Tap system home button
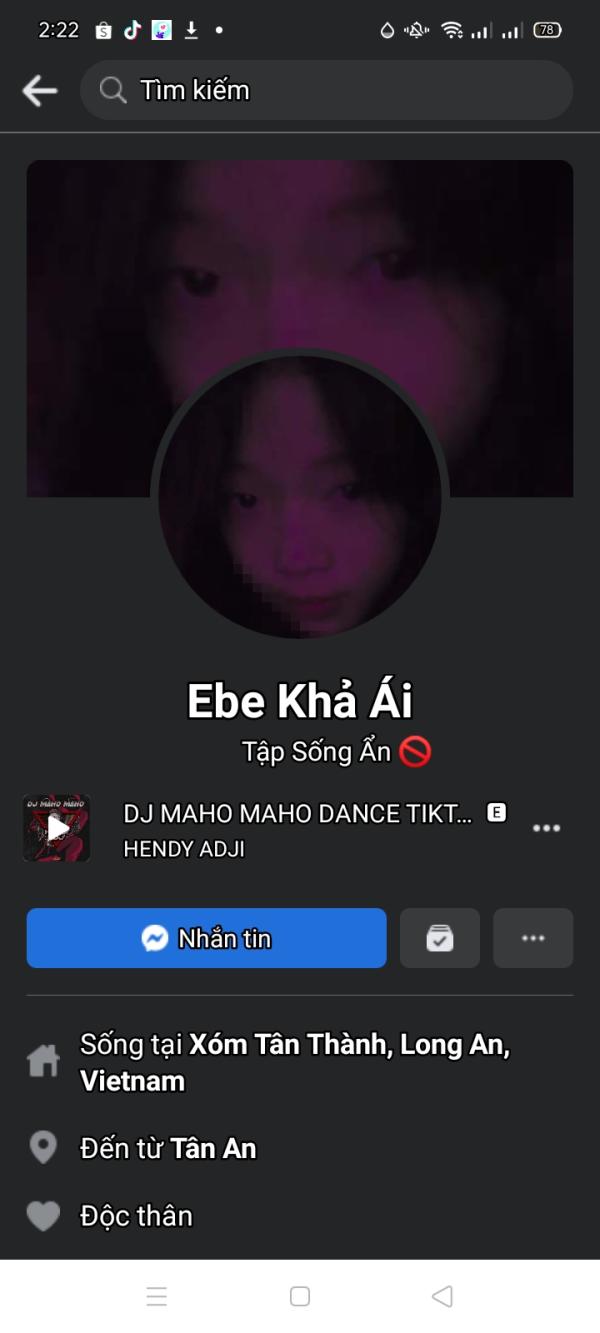Viewport: 600px width, 1333px height. click(x=300, y=1296)
